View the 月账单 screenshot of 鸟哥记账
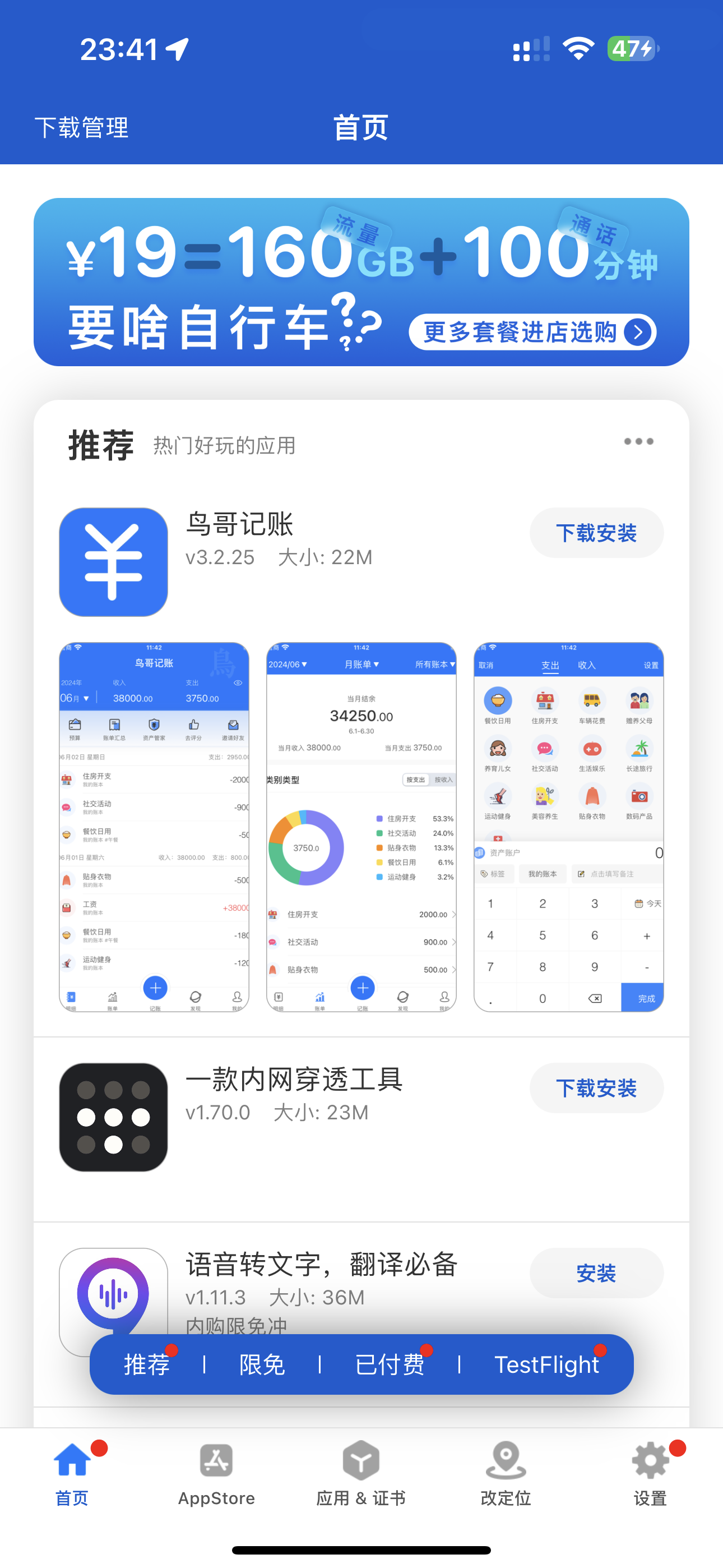The width and height of the screenshot is (723, 1568). pyautogui.click(x=361, y=827)
